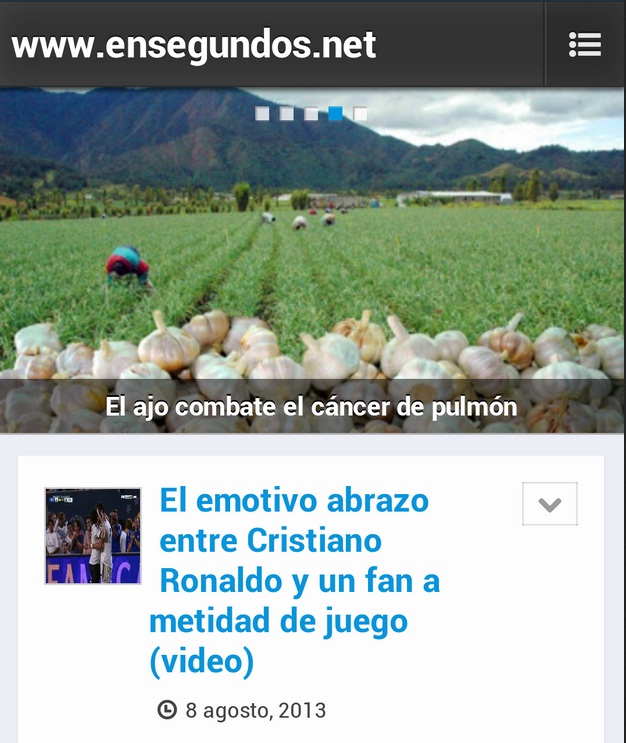This screenshot has width=626, height=743.
Task: Select the last carousel slide dot
Action: coord(360,114)
